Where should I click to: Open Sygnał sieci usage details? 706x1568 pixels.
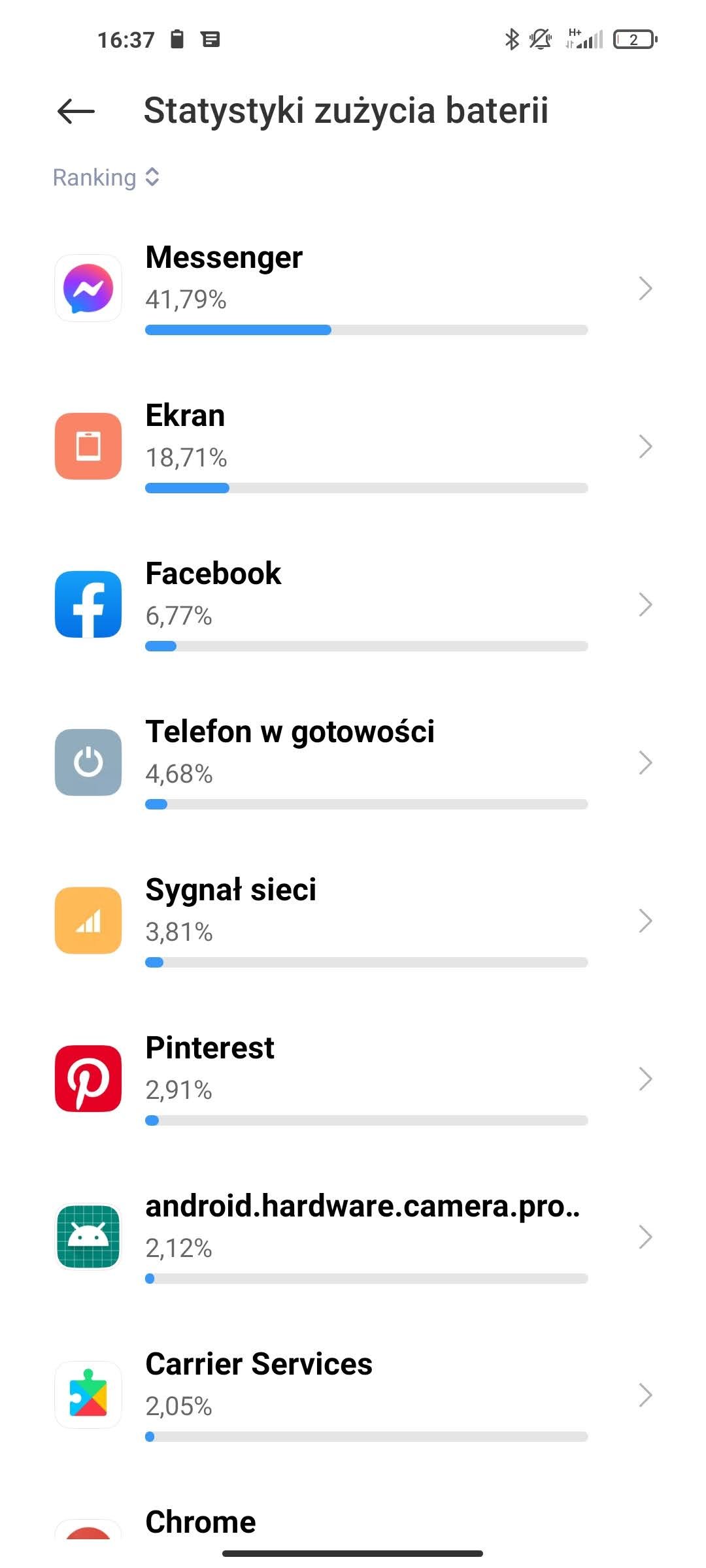click(353, 921)
